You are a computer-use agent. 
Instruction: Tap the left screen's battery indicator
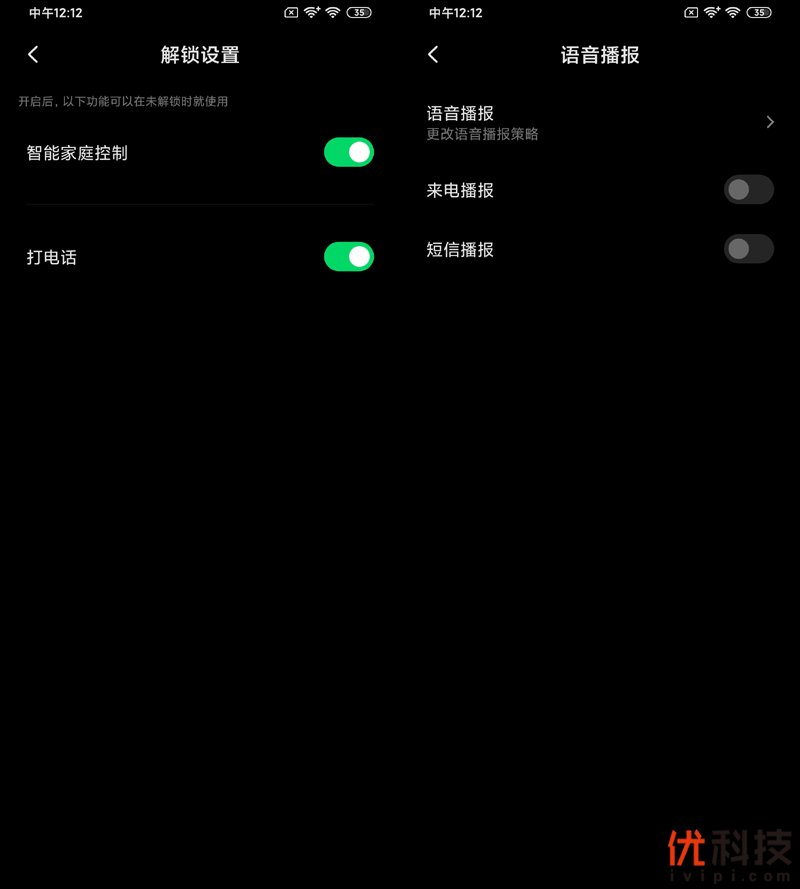click(359, 13)
